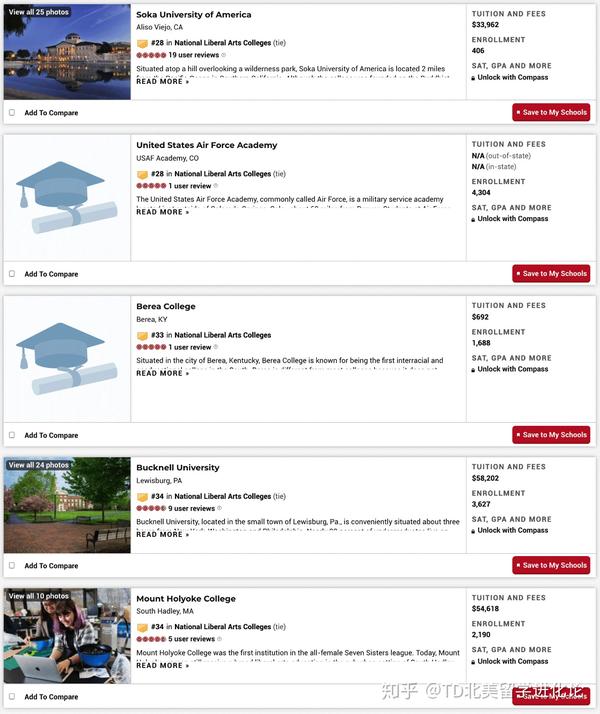Open Bucknell University page
The width and height of the screenshot is (600, 714).
pos(178,467)
